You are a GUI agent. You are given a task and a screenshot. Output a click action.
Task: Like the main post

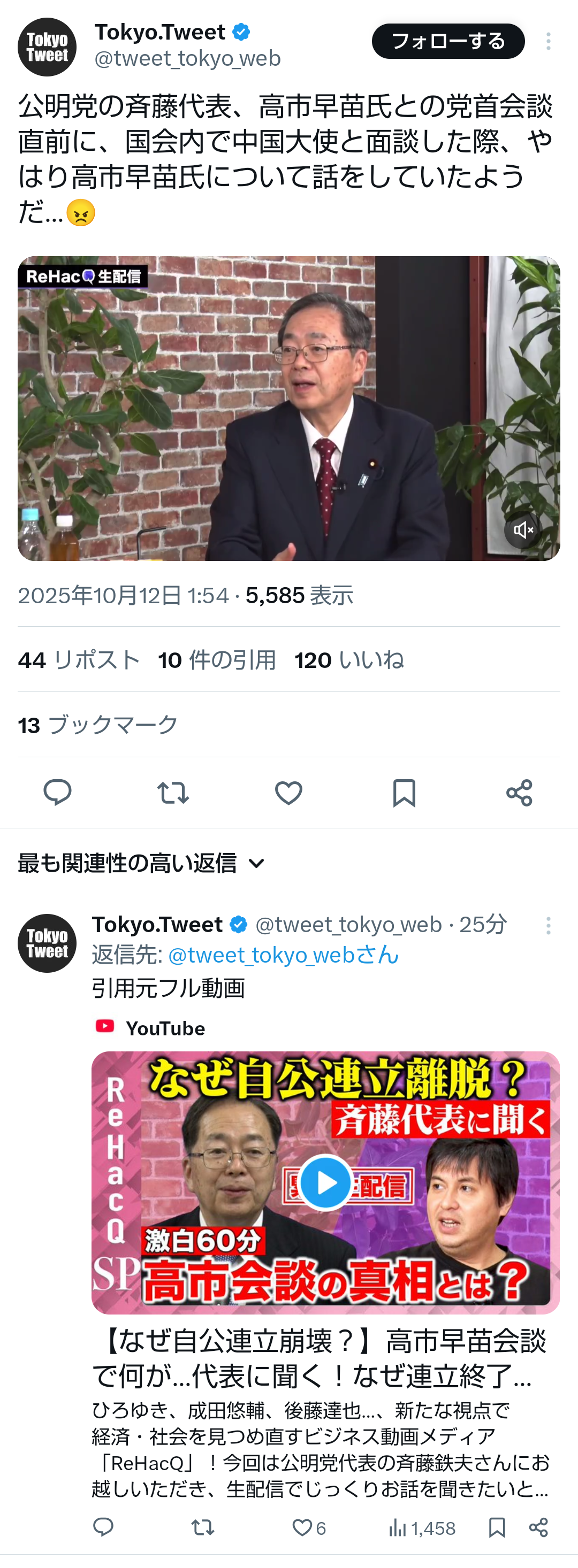click(x=288, y=793)
